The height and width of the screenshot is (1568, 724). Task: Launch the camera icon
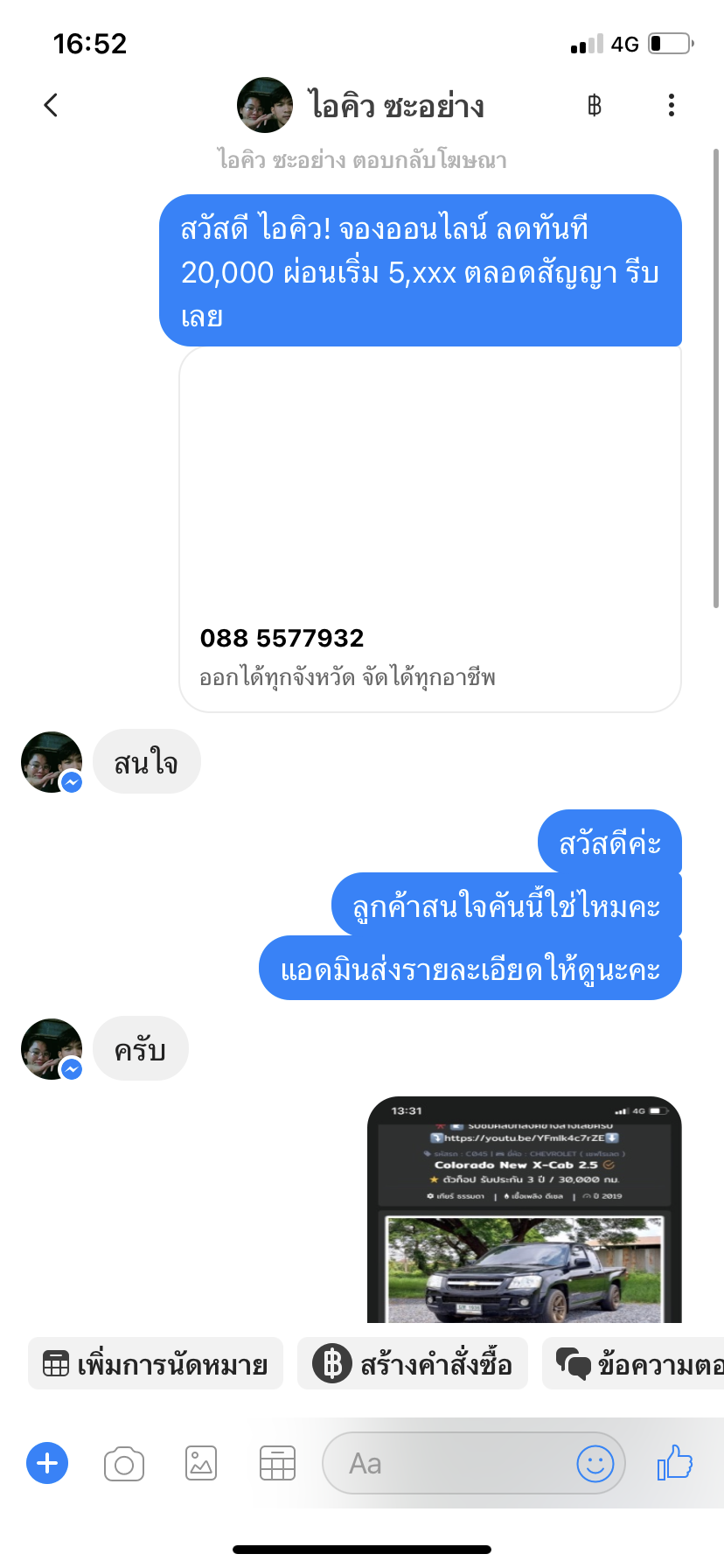coord(124,1463)
